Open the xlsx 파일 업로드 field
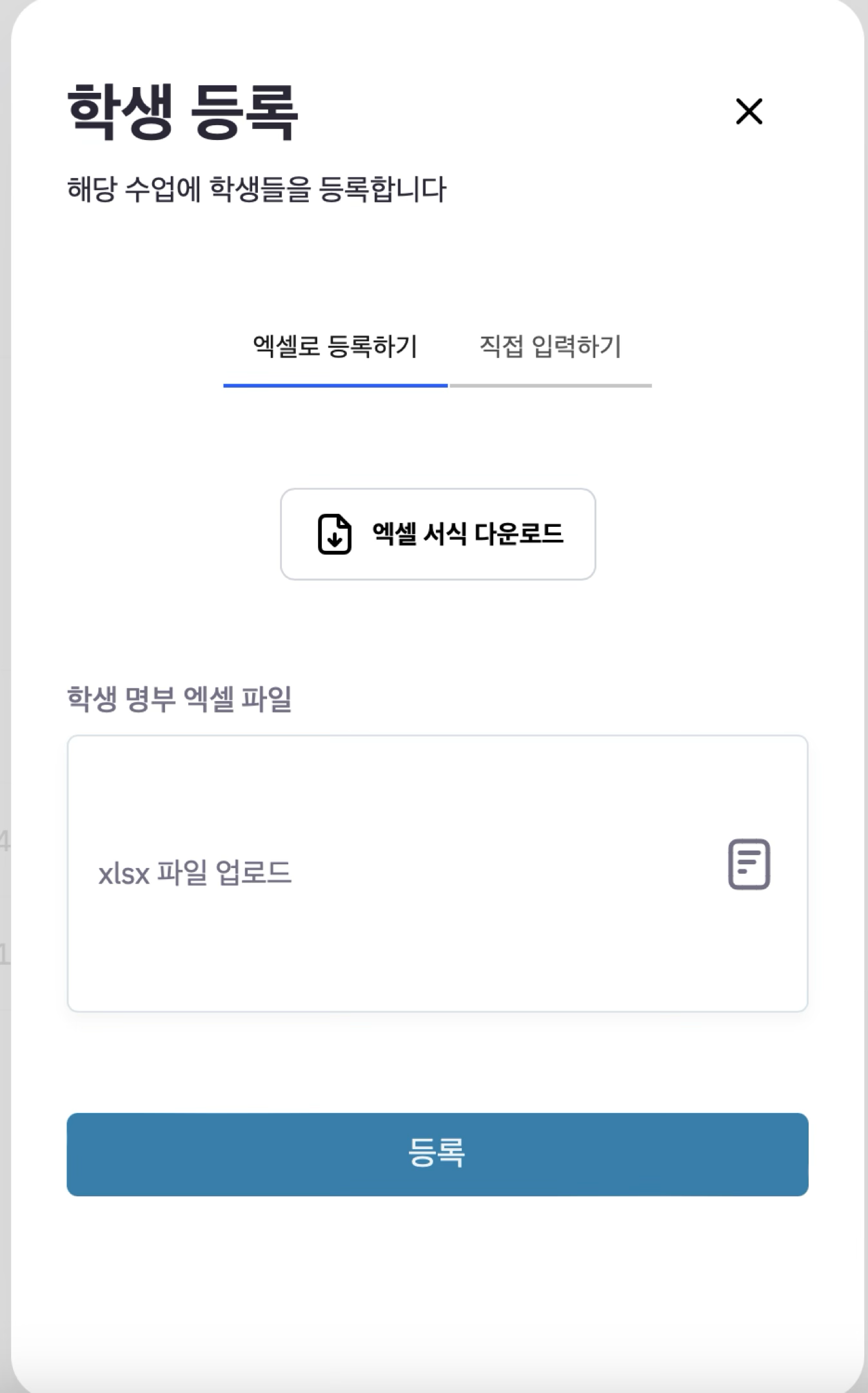Viewport: 868px width, 1393px height. coord(437,873)
